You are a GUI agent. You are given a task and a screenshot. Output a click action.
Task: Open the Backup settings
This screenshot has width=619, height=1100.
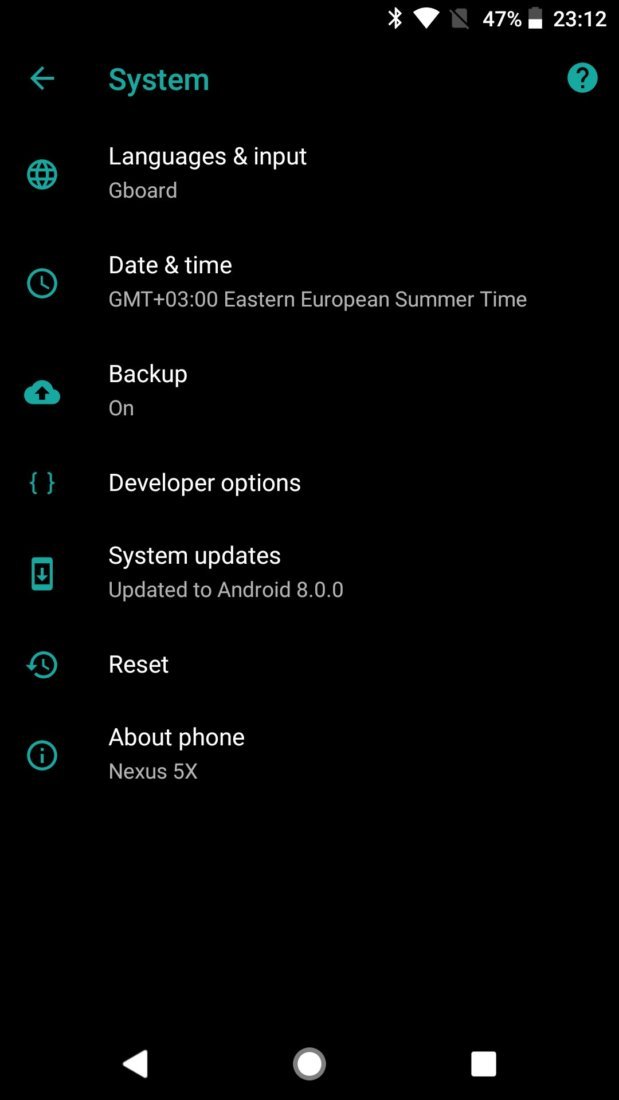(x=148, y=389)
